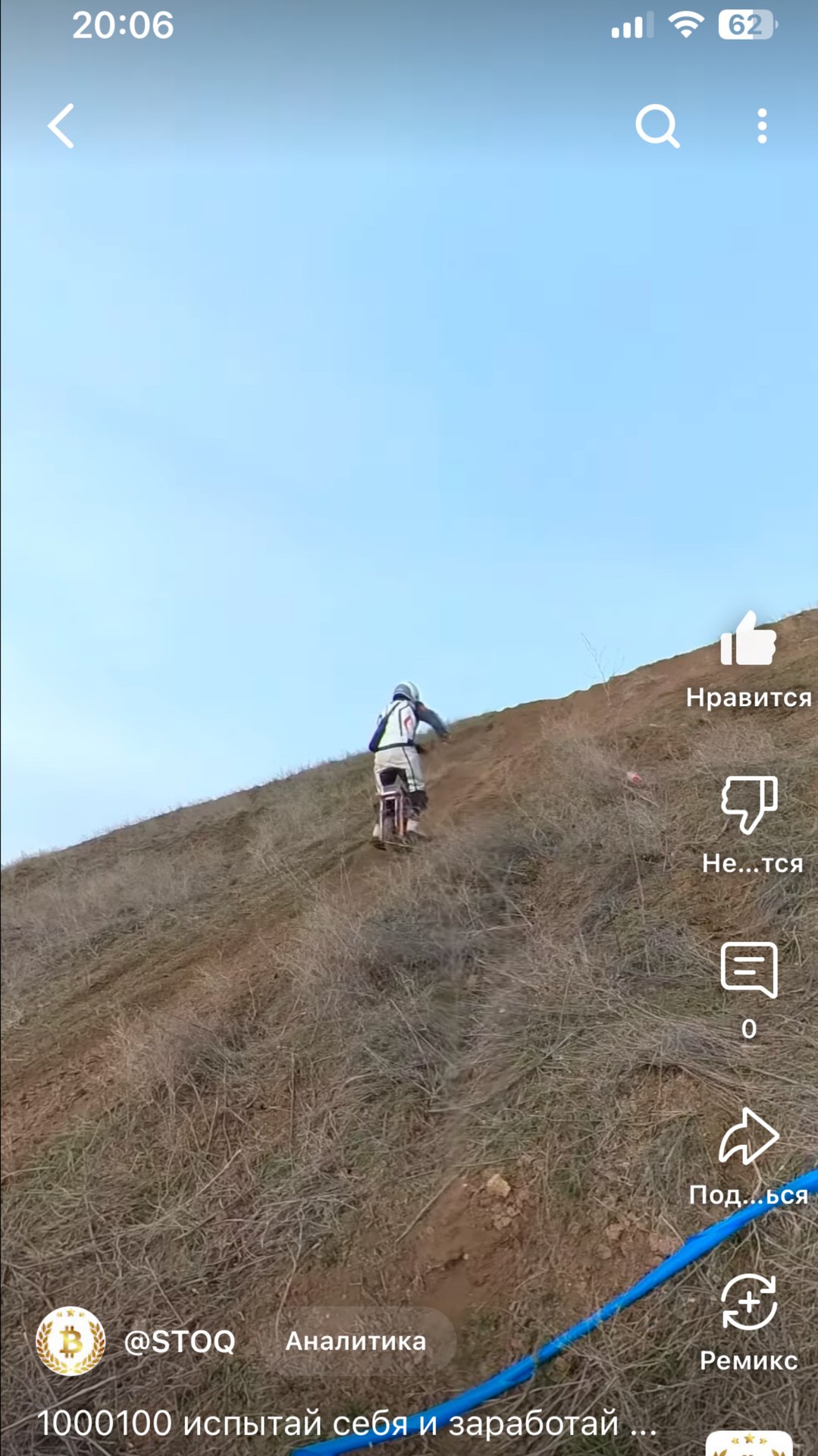Open the comments section
The image size is (818, 1456).
click(x=748, y=971)
